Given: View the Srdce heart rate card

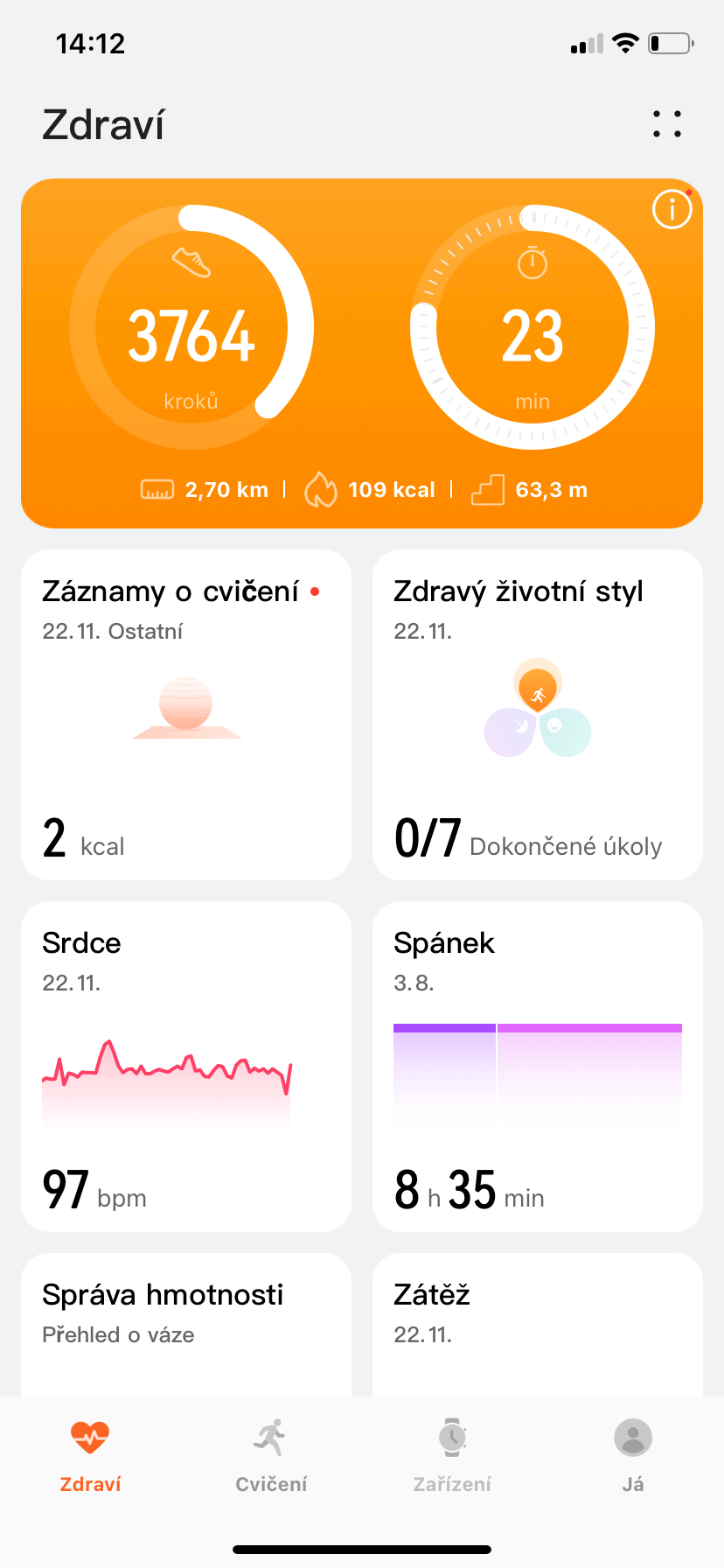Looking at the screenshot, I should click(186, 1066).
